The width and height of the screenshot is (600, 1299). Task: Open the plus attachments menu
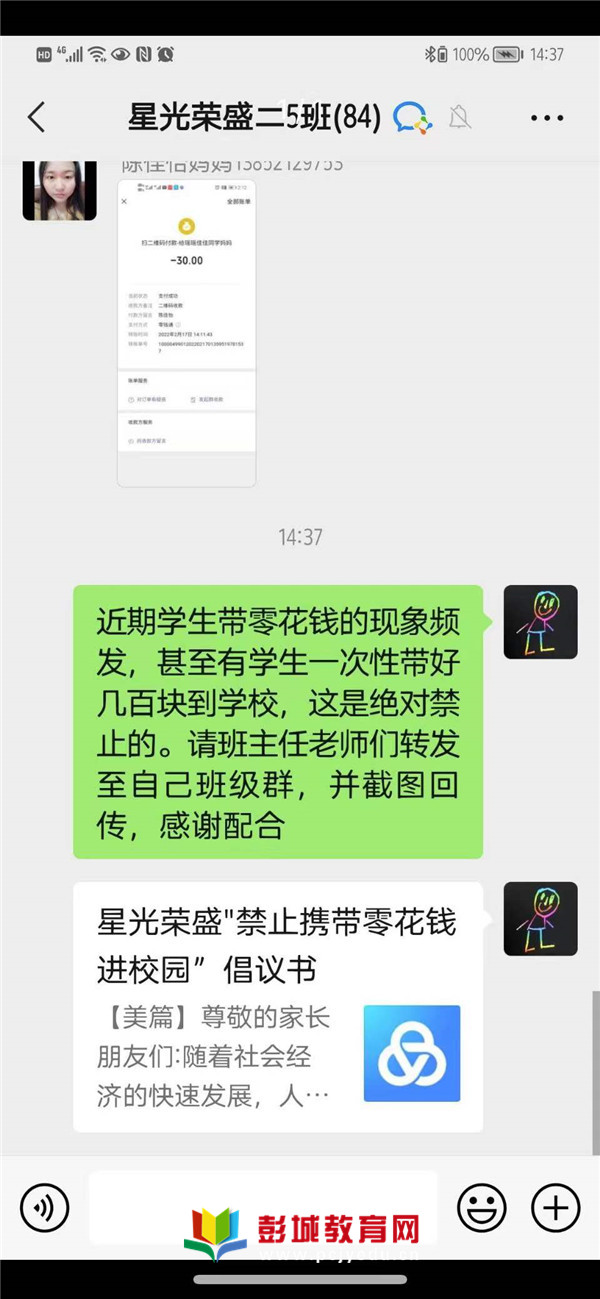[x=555, y=1208]
